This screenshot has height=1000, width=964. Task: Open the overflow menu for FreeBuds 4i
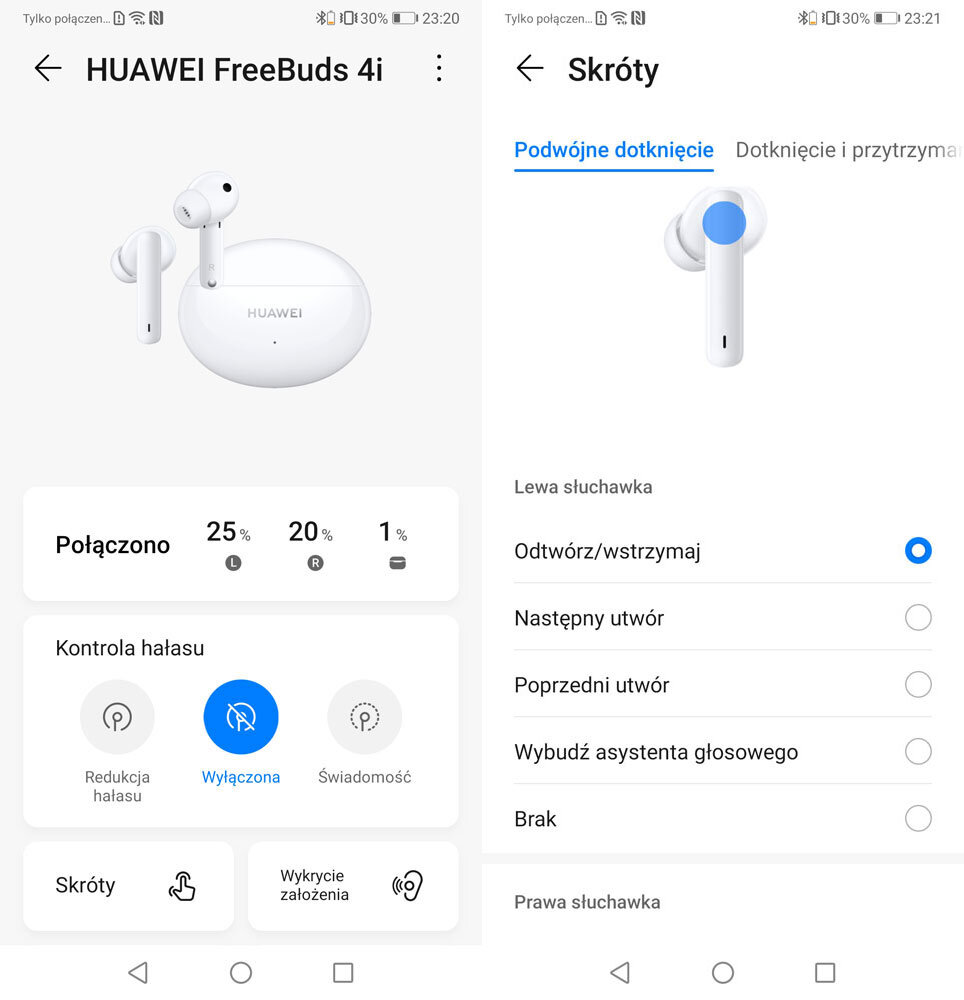[x=438, y=68]
